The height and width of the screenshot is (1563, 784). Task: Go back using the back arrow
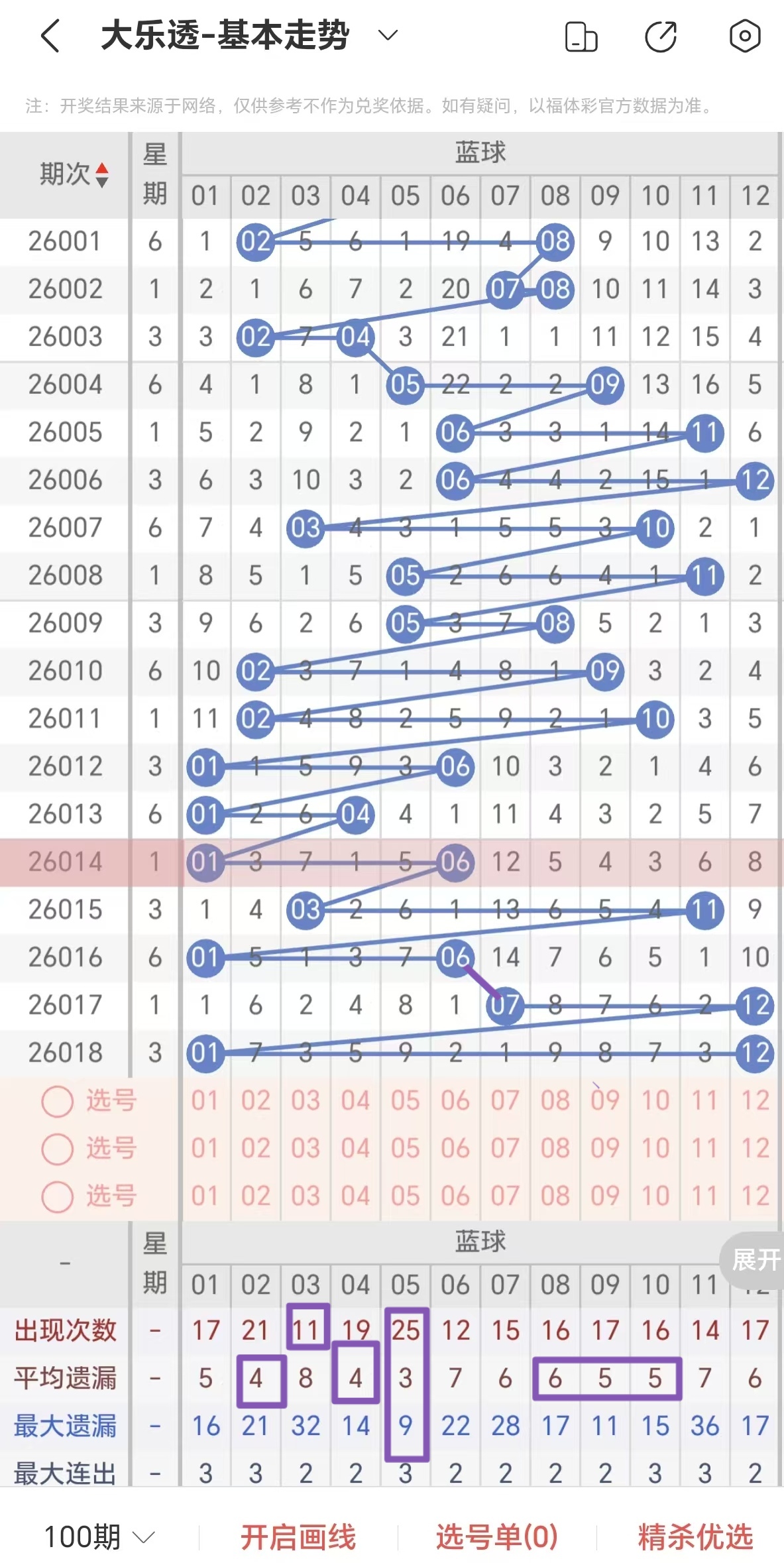[50, 36]
